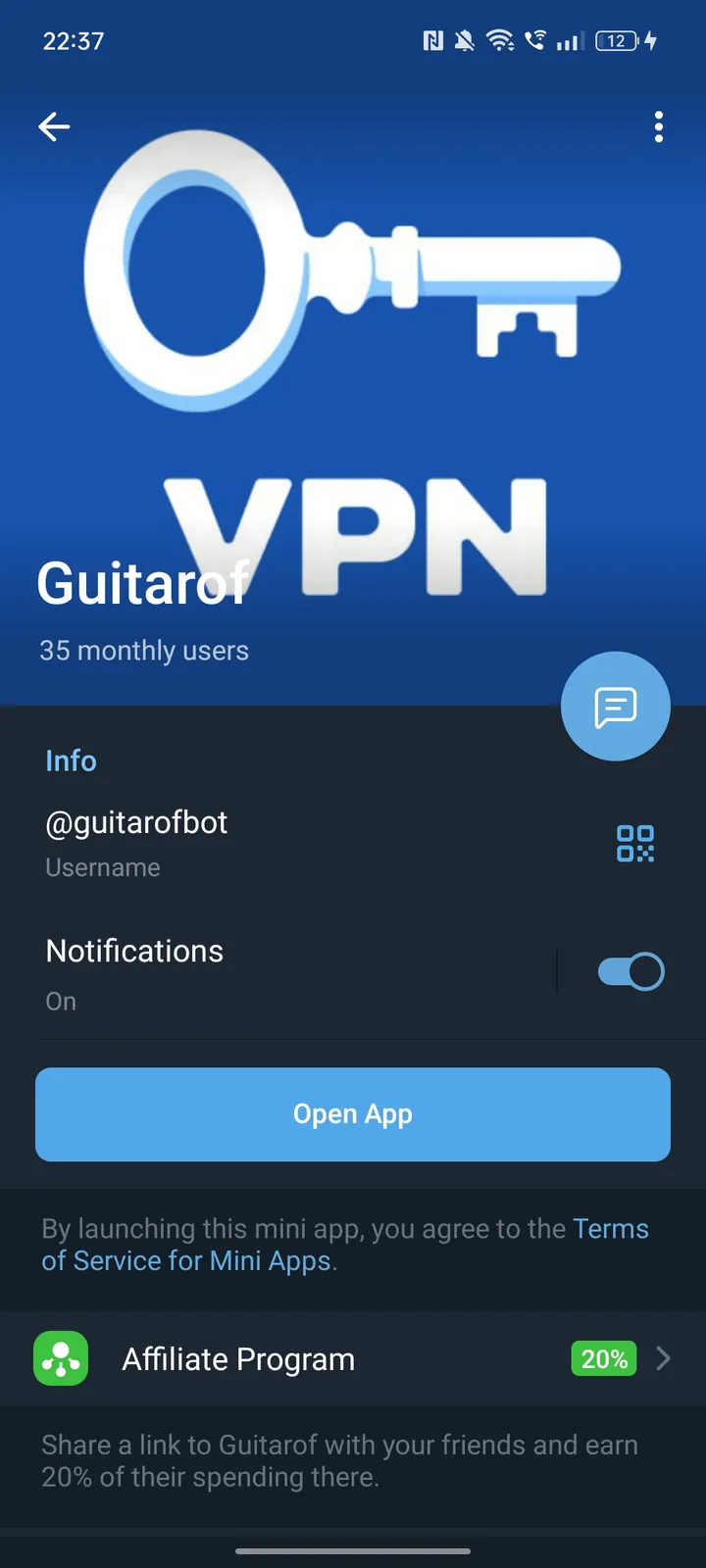Tap the 20% commission badge
The height and width of the screenshot is (1568, 706).
(x=602, y=1358)
